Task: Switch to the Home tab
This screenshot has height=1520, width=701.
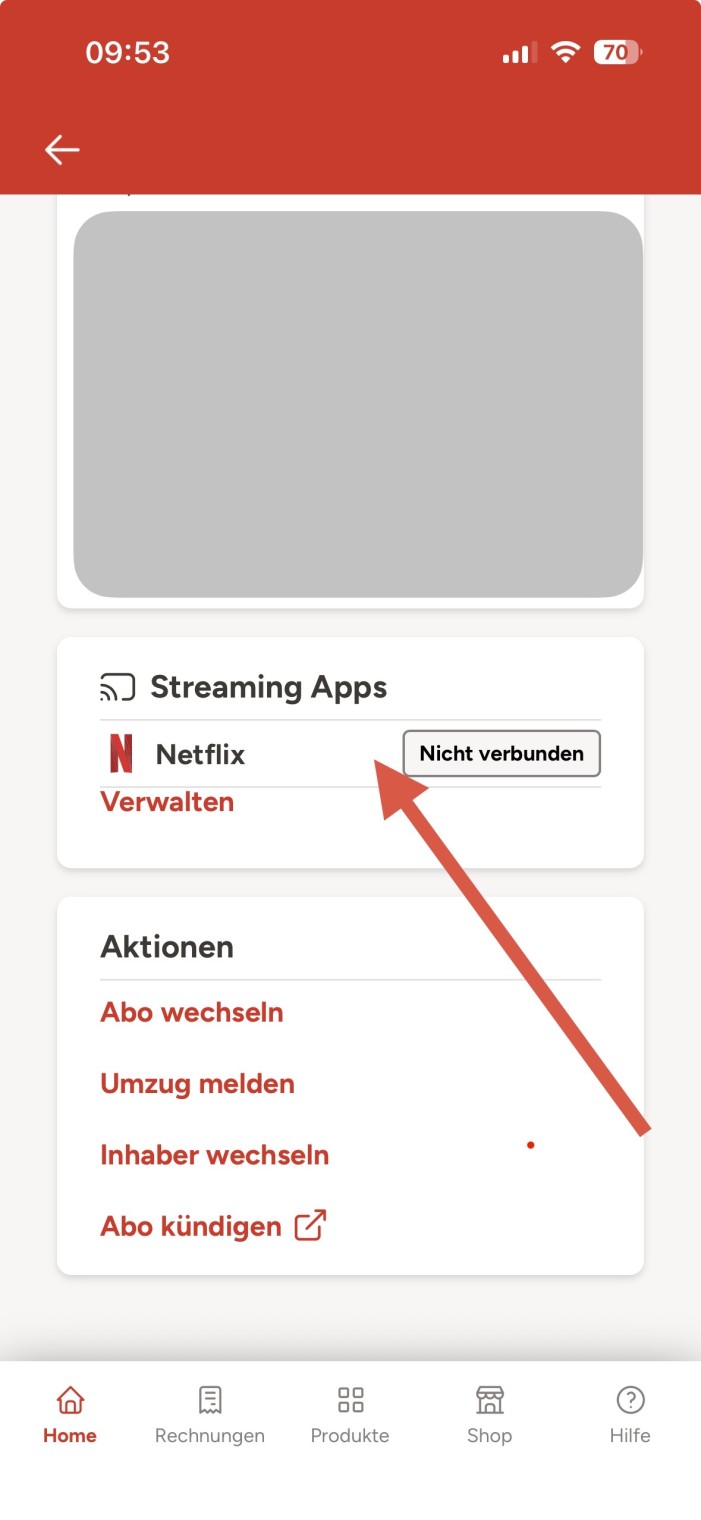Action: (70, 1414)
